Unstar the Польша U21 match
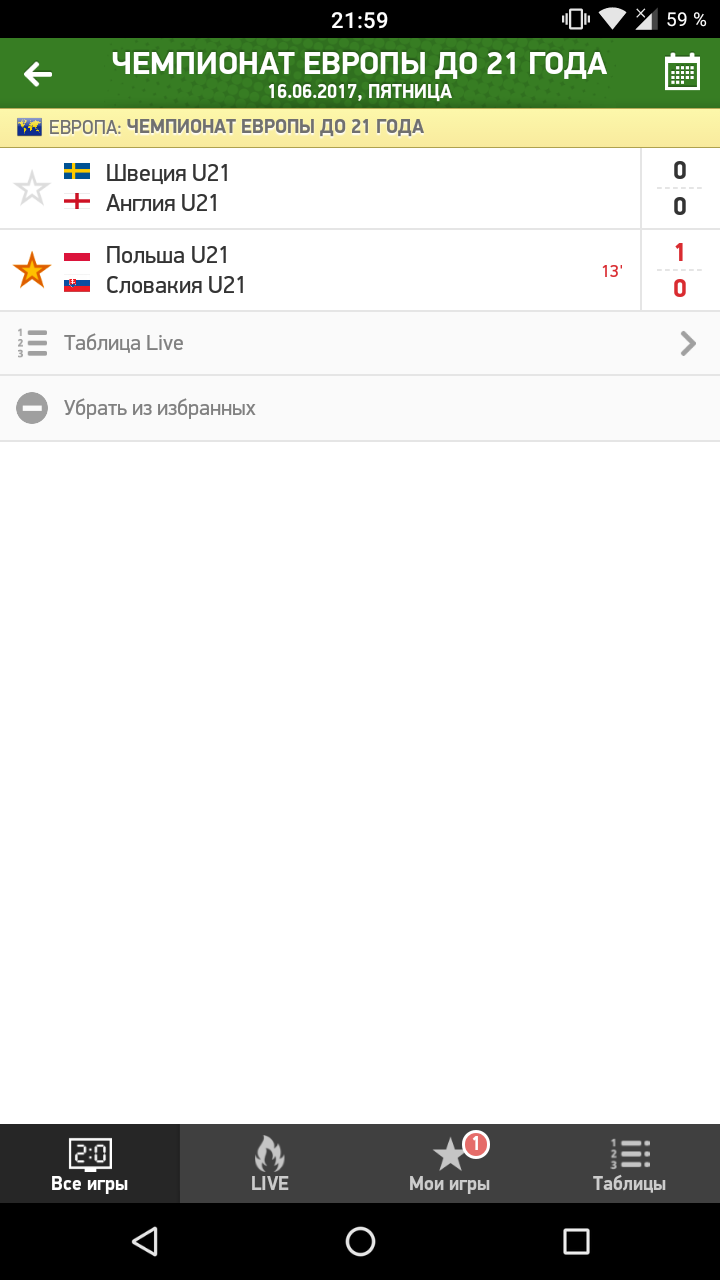The image size is (720, 1280). (32, 270)
